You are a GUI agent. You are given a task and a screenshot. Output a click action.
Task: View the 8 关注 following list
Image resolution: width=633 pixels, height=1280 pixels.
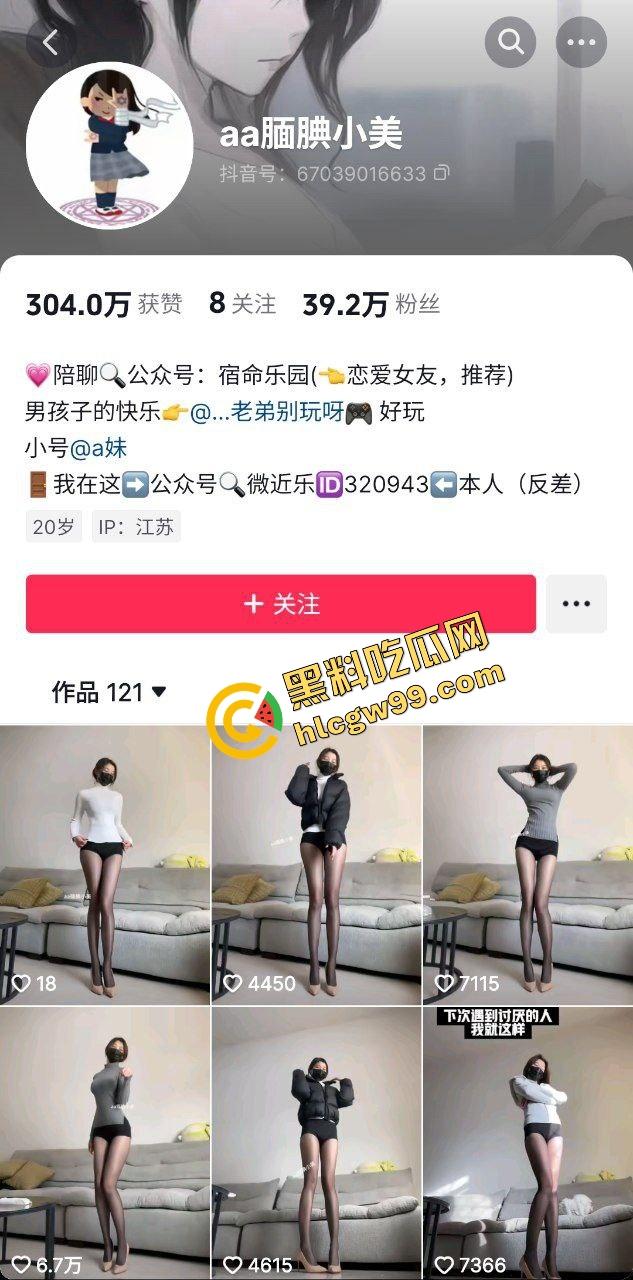[x=242, y=304]
